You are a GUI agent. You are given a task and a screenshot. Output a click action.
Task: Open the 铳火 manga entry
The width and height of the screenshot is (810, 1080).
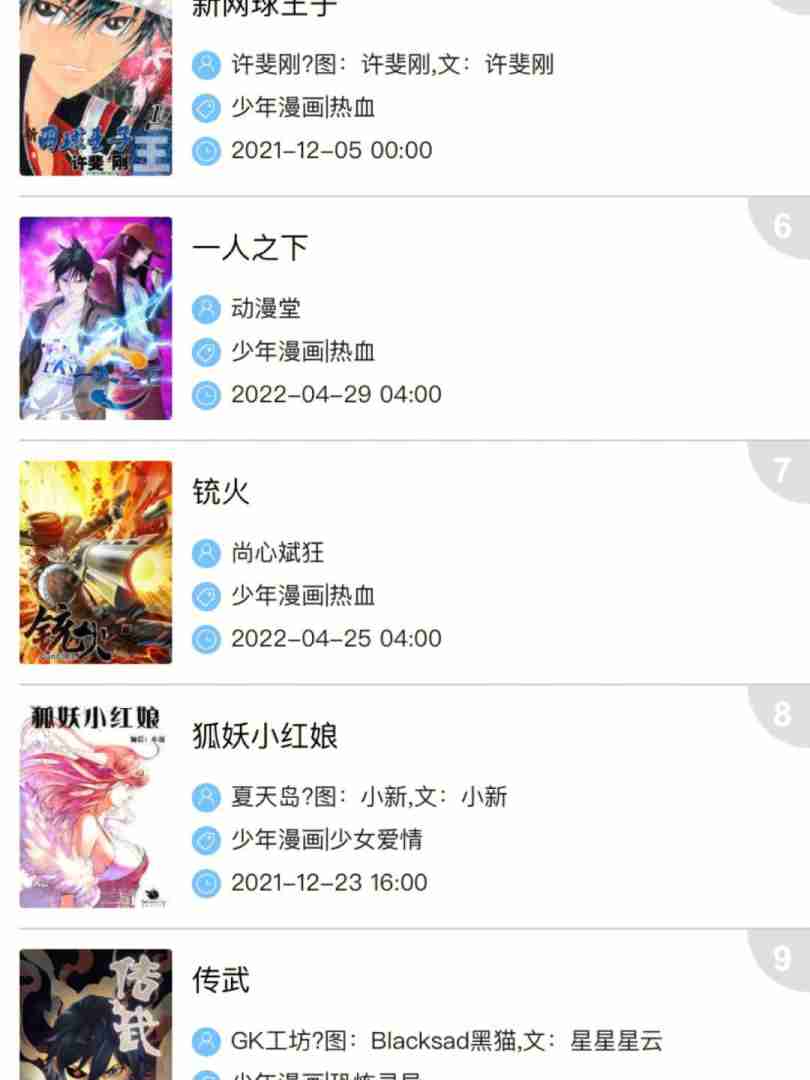tap(221, 492)
